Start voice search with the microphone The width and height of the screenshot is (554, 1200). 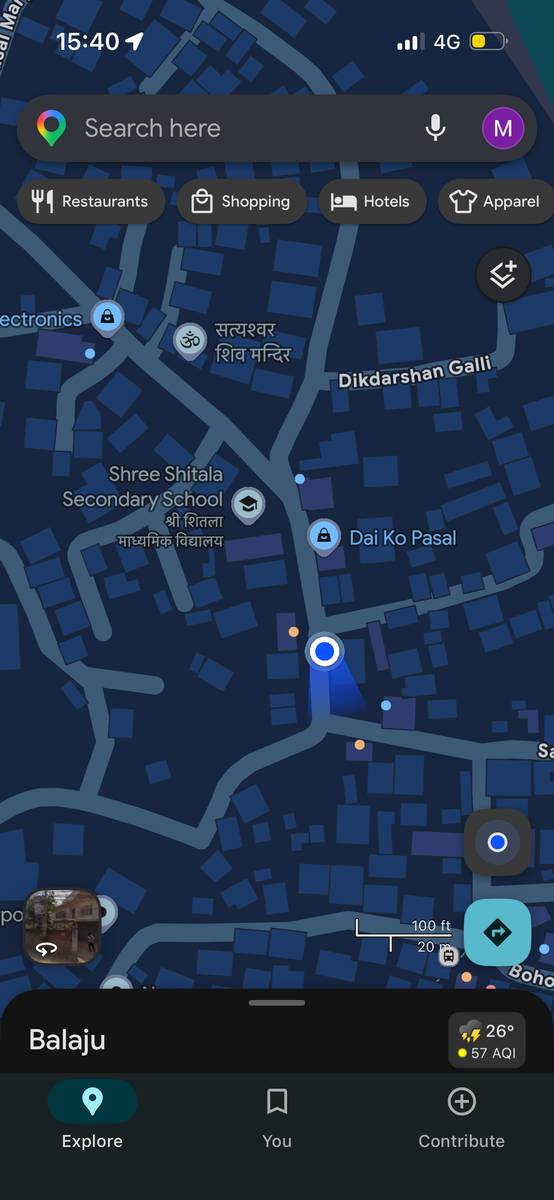coord(435,128)
